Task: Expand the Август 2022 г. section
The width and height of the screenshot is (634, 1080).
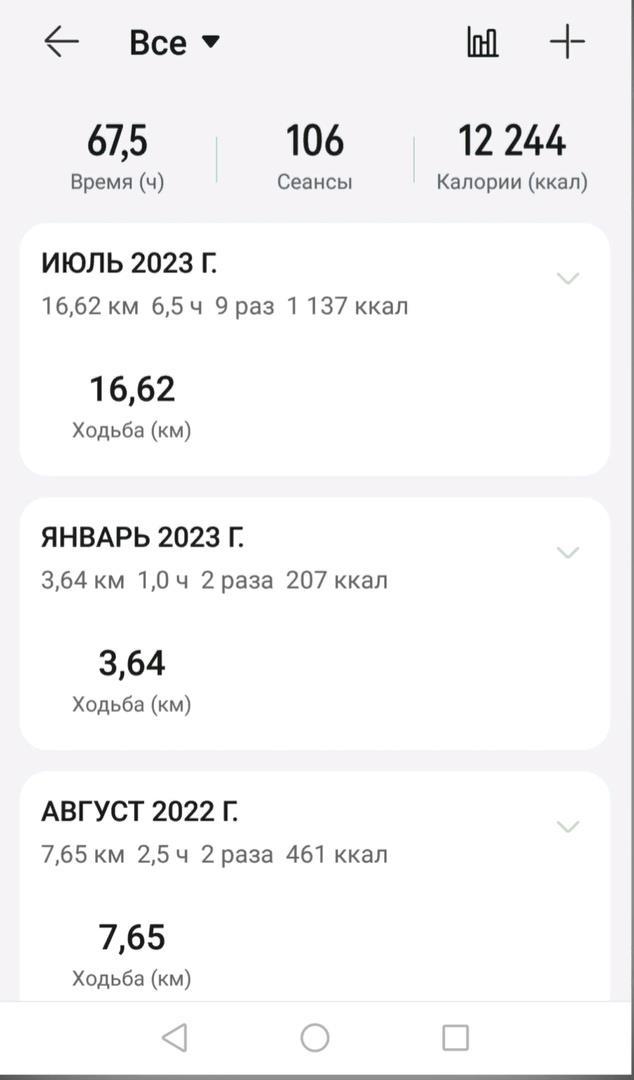Action: pyautogui.click(x=567, y=827)
